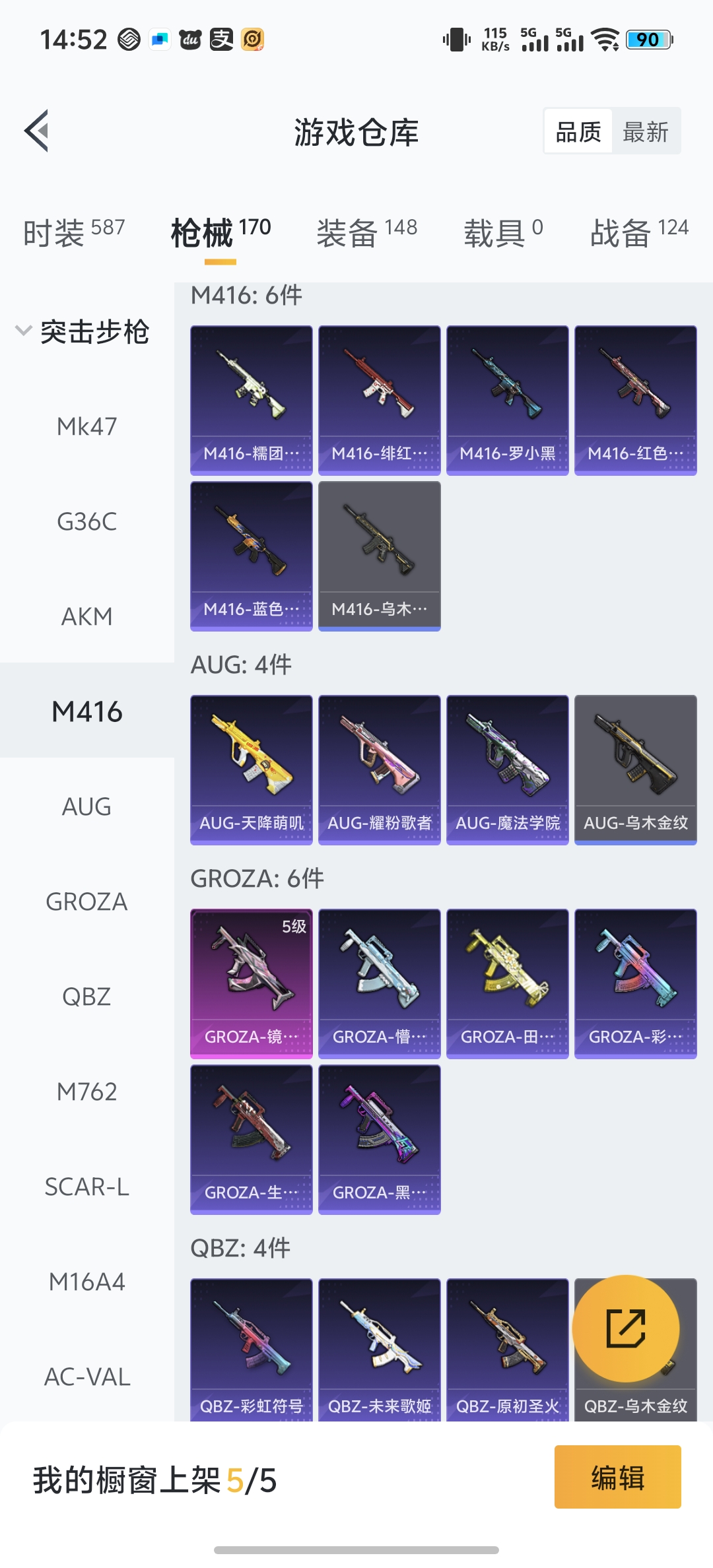Tap the 编辑 button

click(618, 1477)
